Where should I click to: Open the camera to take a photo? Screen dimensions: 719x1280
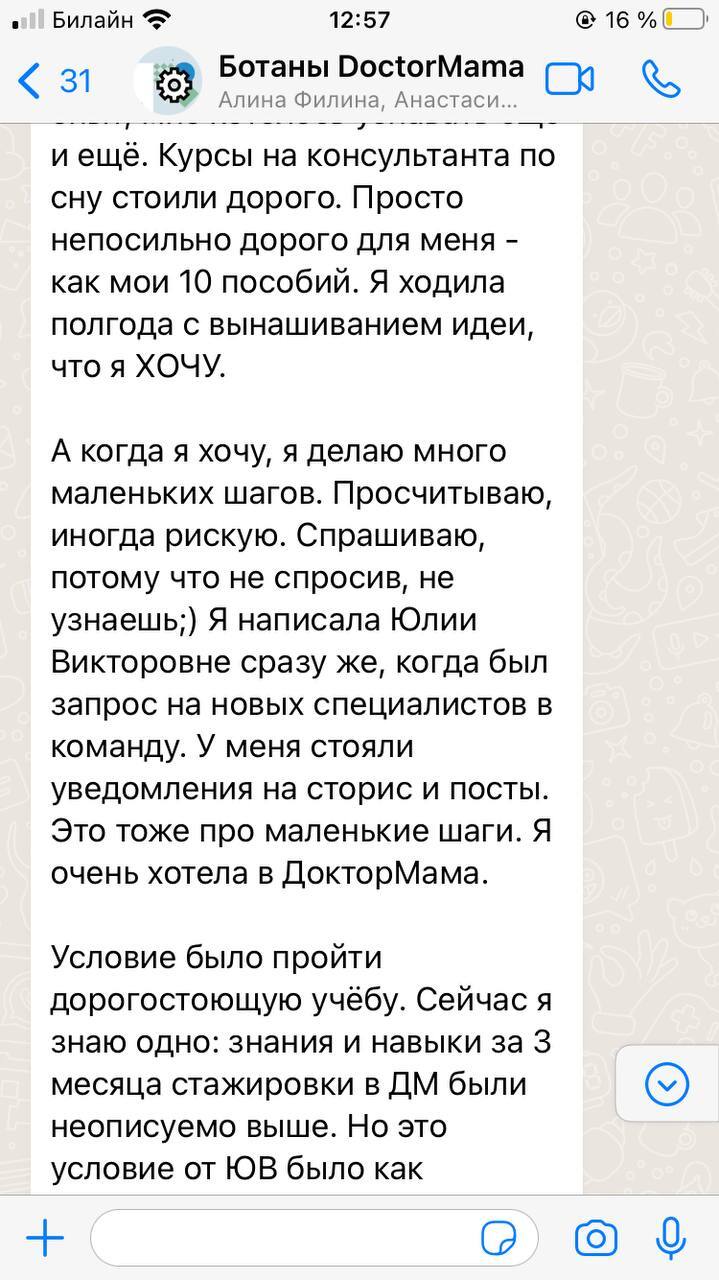tap(596, 1239)
